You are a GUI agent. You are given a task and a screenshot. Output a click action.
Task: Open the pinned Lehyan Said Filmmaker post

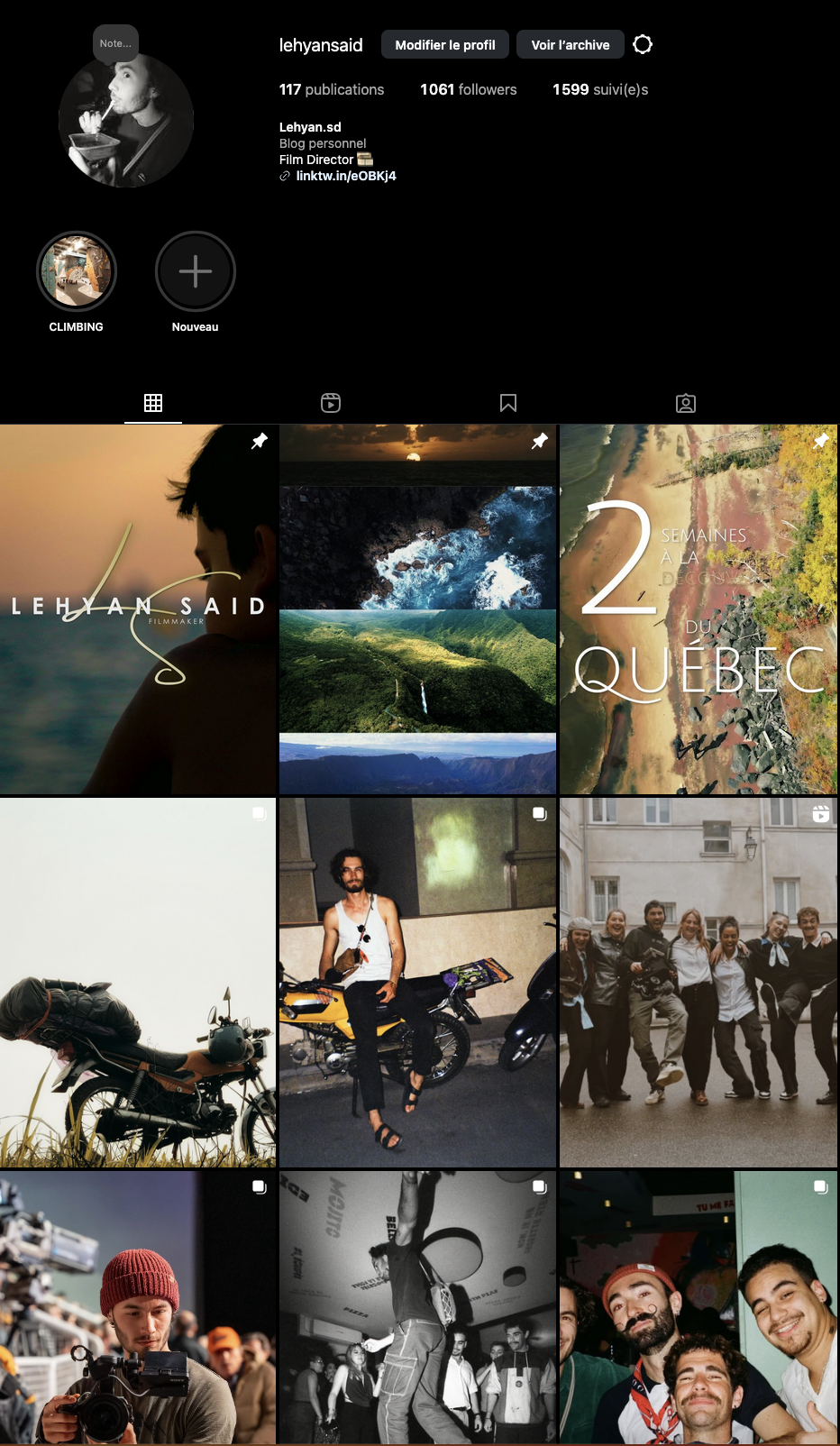tap(138, 609)
